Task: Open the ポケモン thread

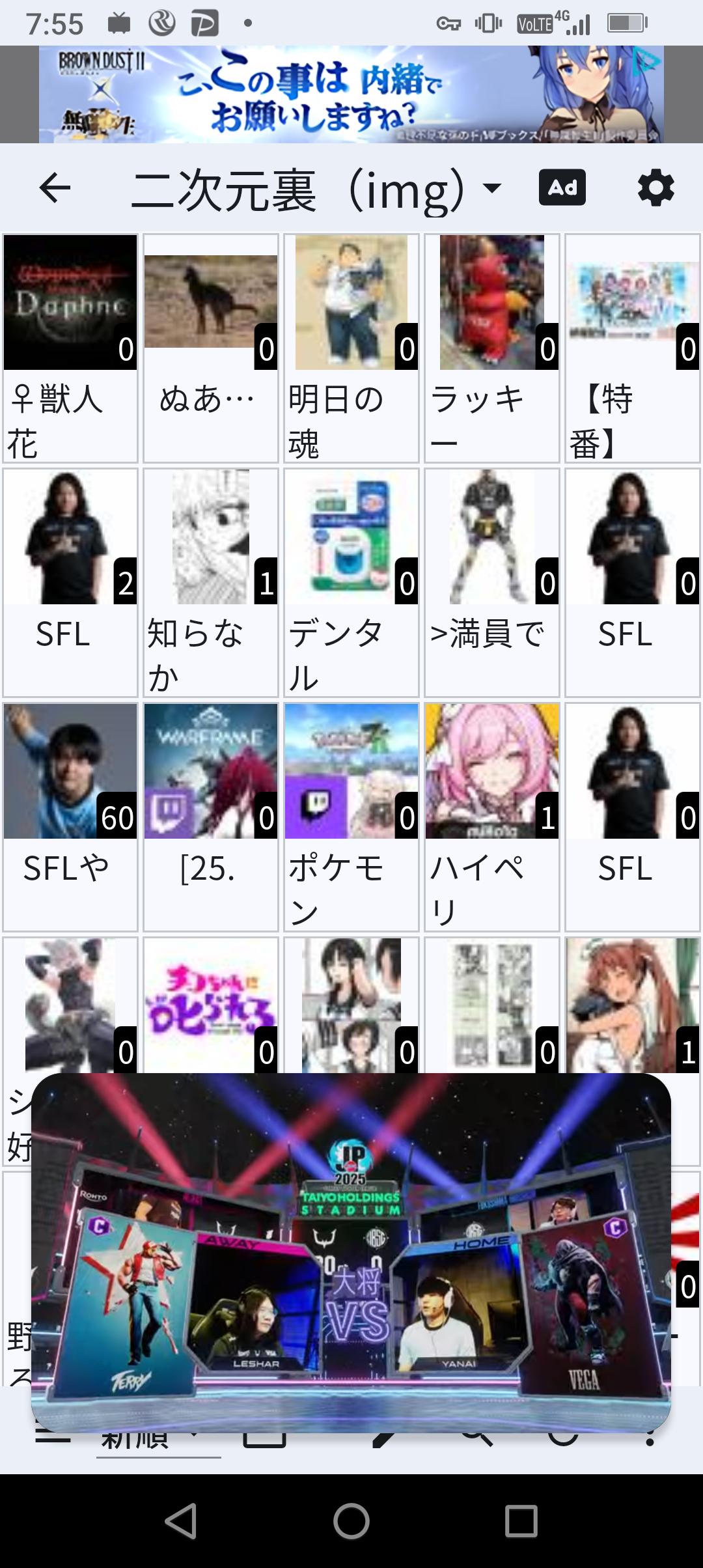Action: (x=351, y=817)
